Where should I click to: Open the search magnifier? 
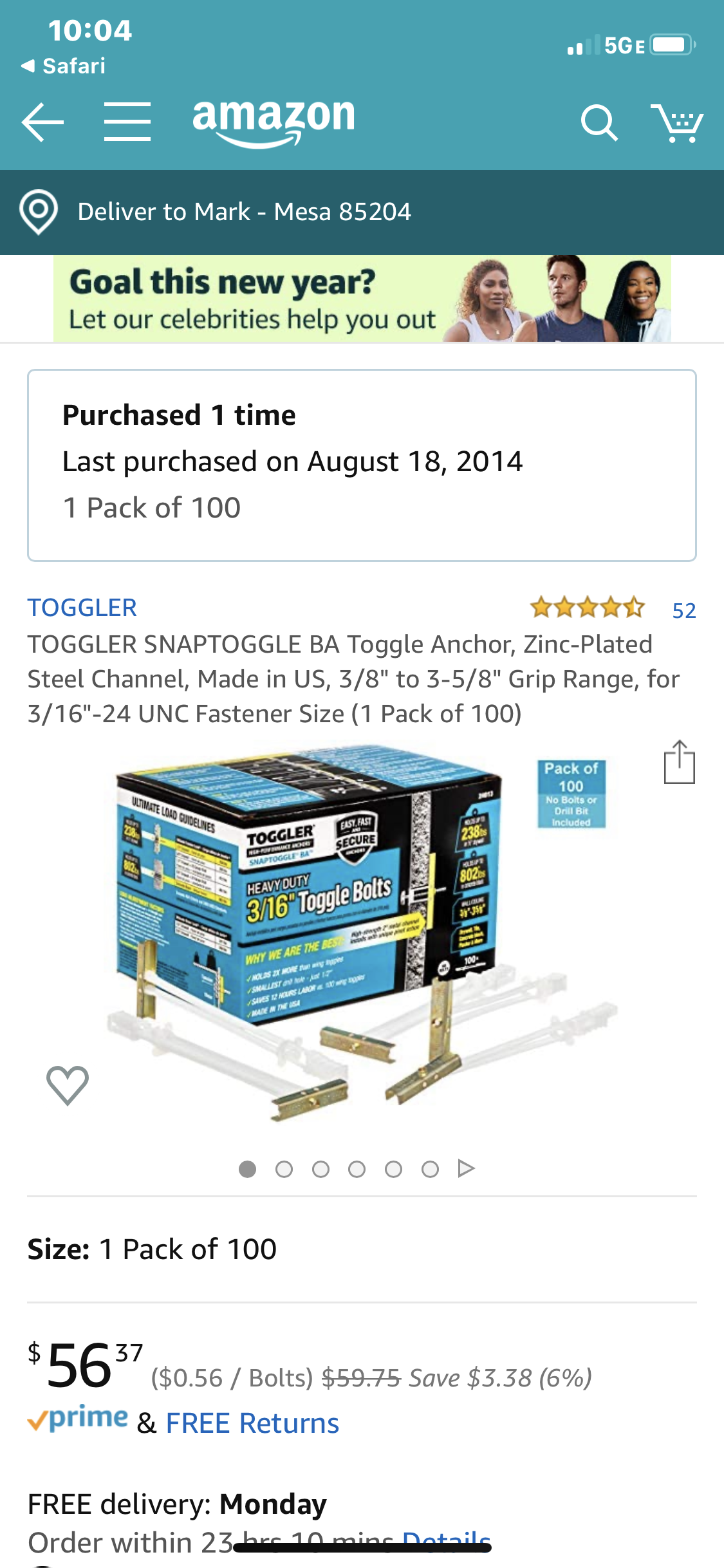[599, 122]
